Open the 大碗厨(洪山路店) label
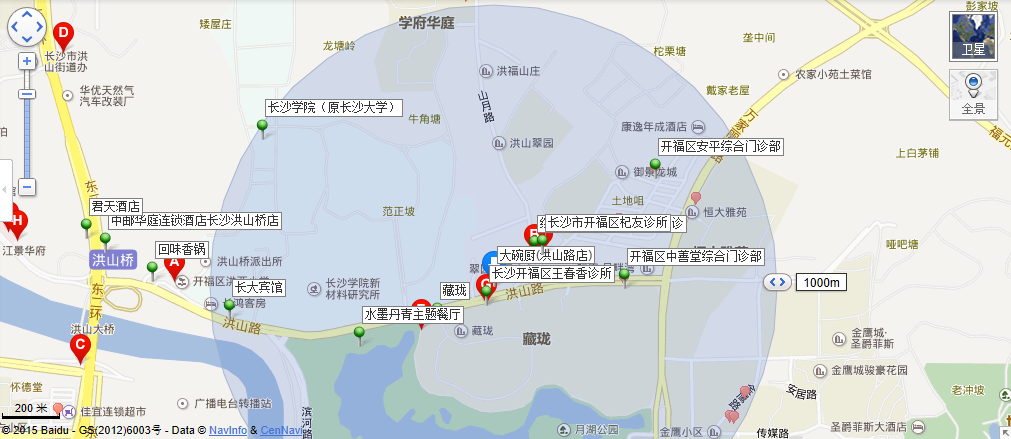 pos(546,256)
